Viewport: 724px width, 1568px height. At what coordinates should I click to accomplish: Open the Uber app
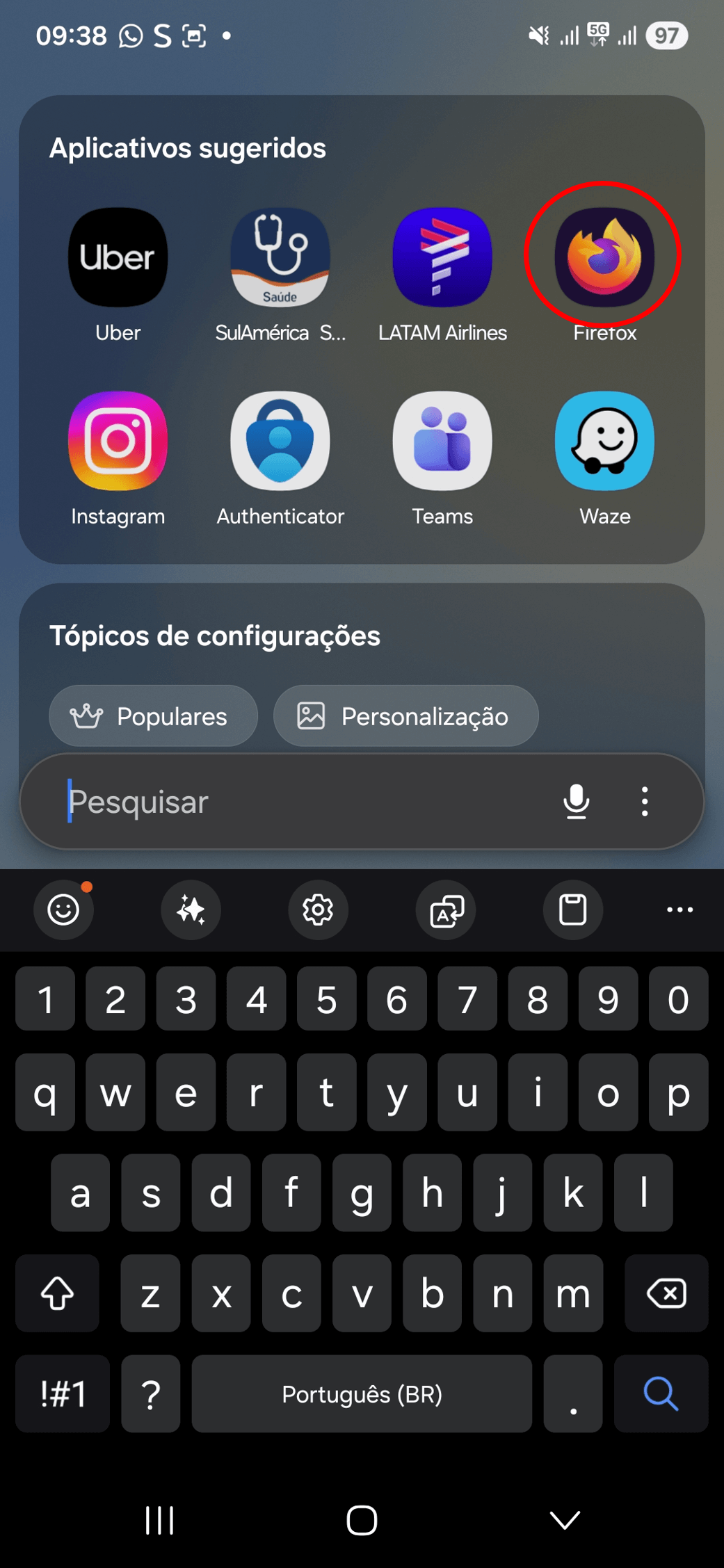click(118, 258)
